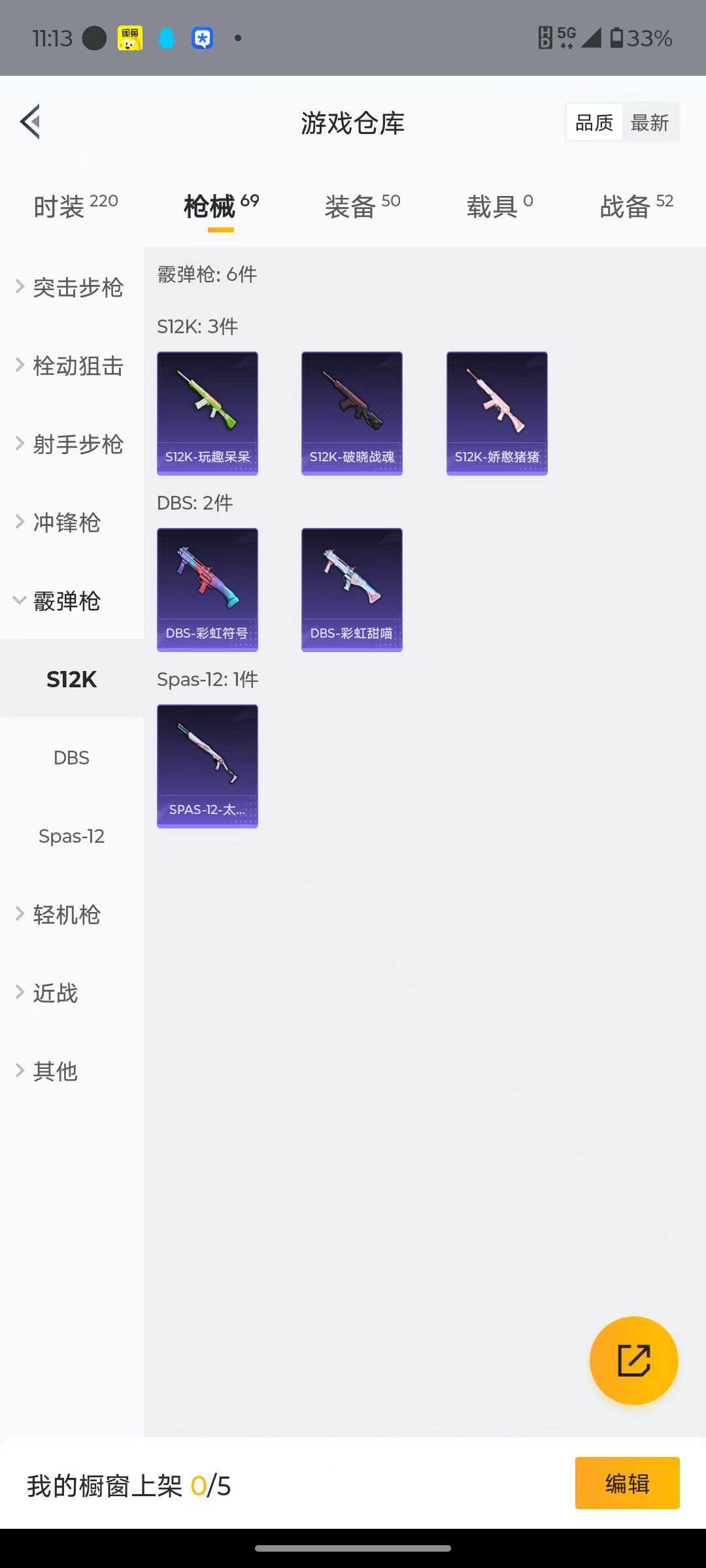Switch sorting to 最新
Image resolution: width=706 pixels, height=1568 pixels.
650,122
